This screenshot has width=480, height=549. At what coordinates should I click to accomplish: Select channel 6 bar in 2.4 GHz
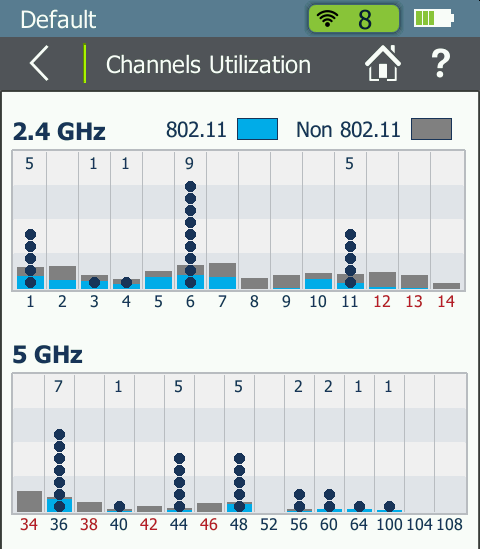click(x=190, y=277)
